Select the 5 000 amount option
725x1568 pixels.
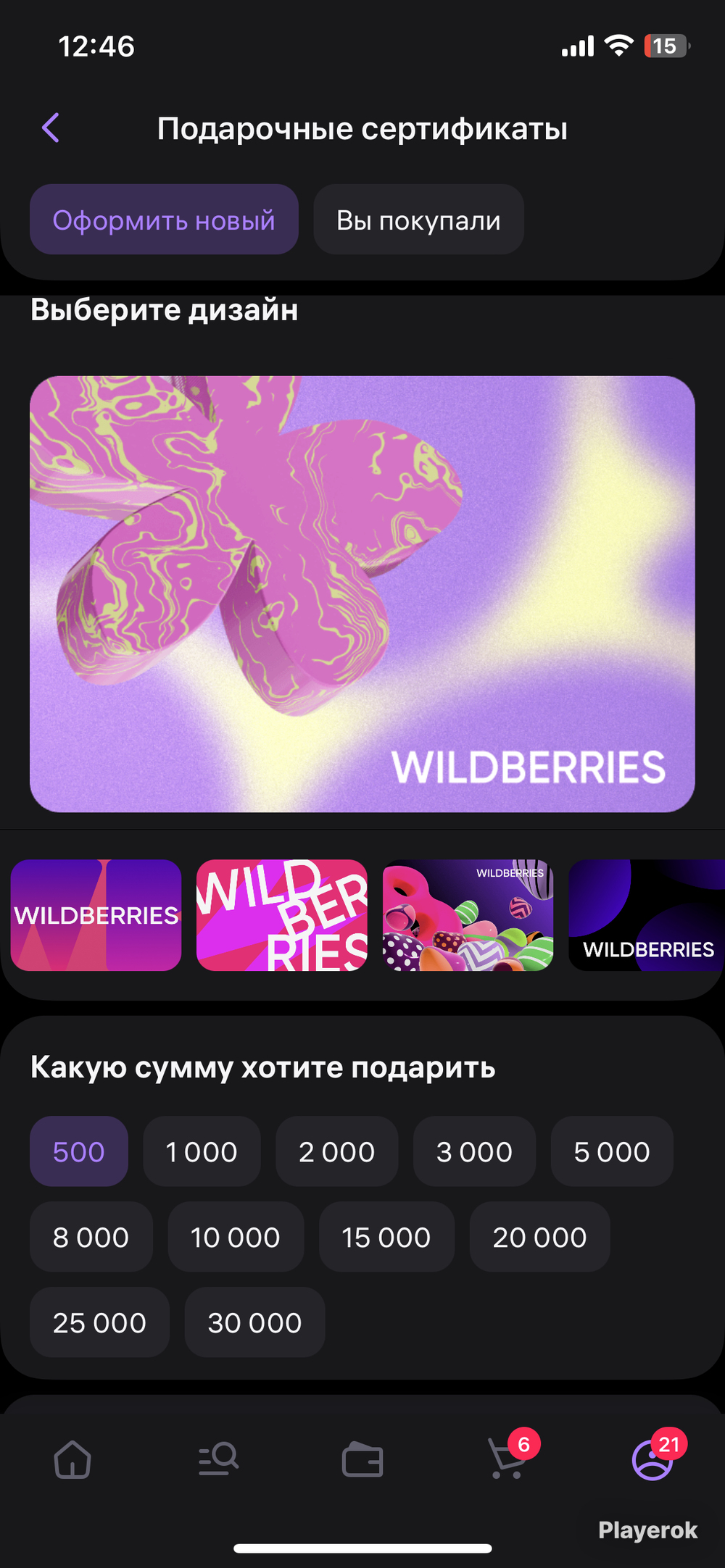click(x=612, y=1151)
